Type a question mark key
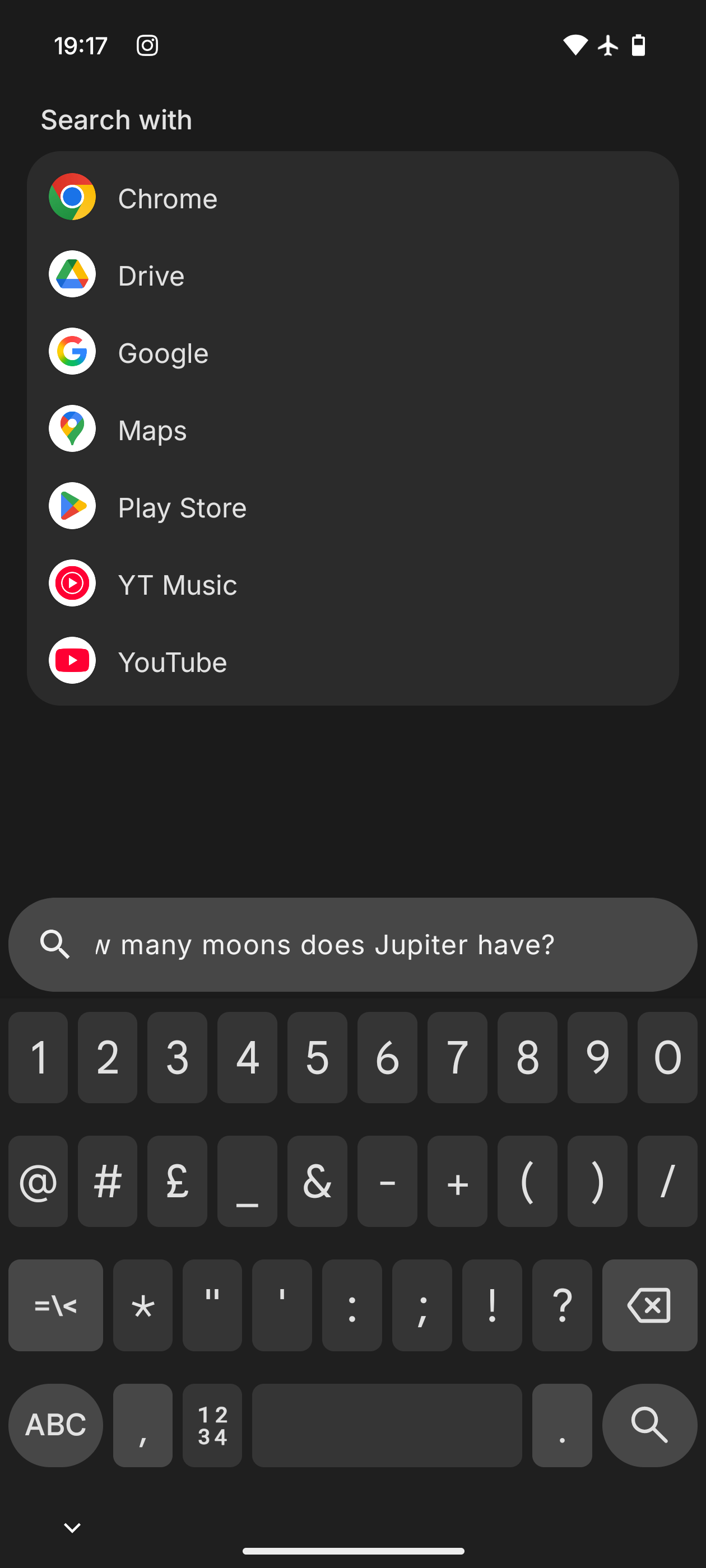The image size is (706, 1568). tap(561, 1304)
